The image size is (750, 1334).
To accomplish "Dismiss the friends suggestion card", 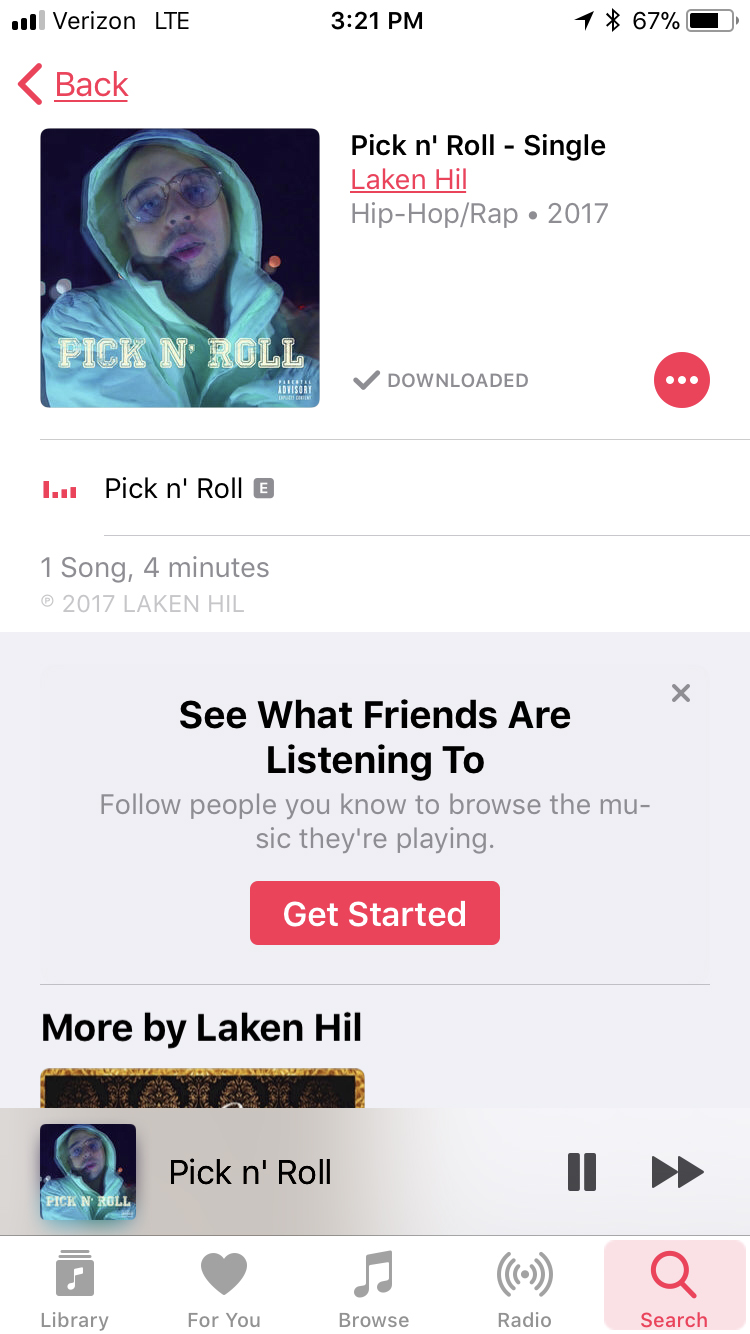I will tap(681, 693).
